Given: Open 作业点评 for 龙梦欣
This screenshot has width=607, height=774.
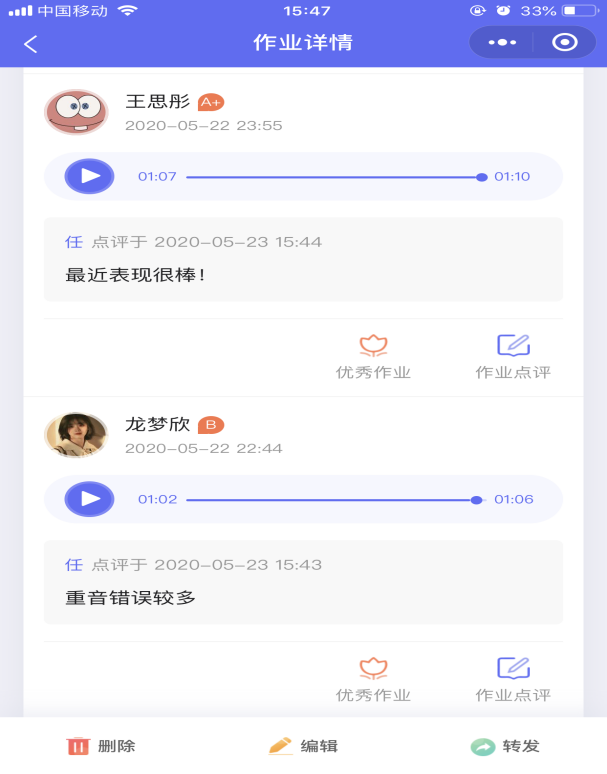Looking at the screenshot, I should (513, 679).
